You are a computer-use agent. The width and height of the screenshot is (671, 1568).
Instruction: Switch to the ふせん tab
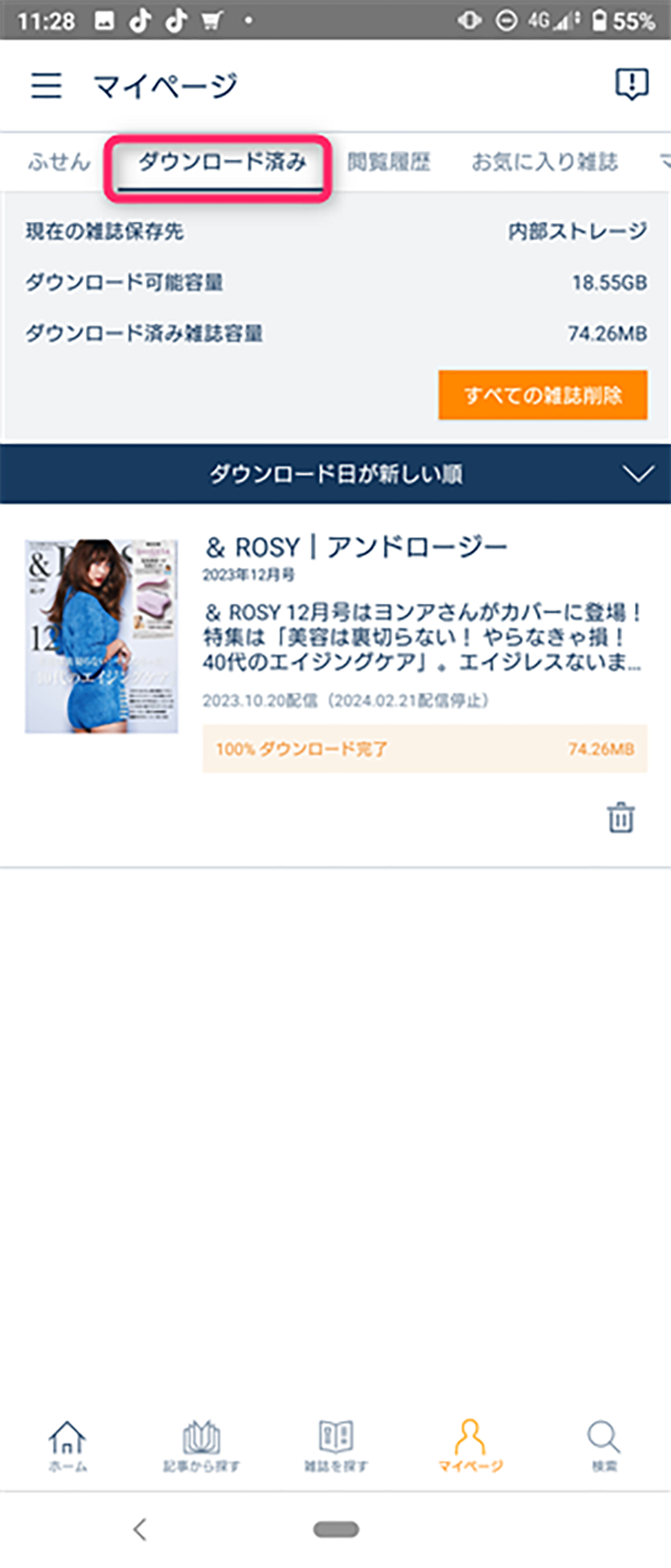tap(59, 162)
